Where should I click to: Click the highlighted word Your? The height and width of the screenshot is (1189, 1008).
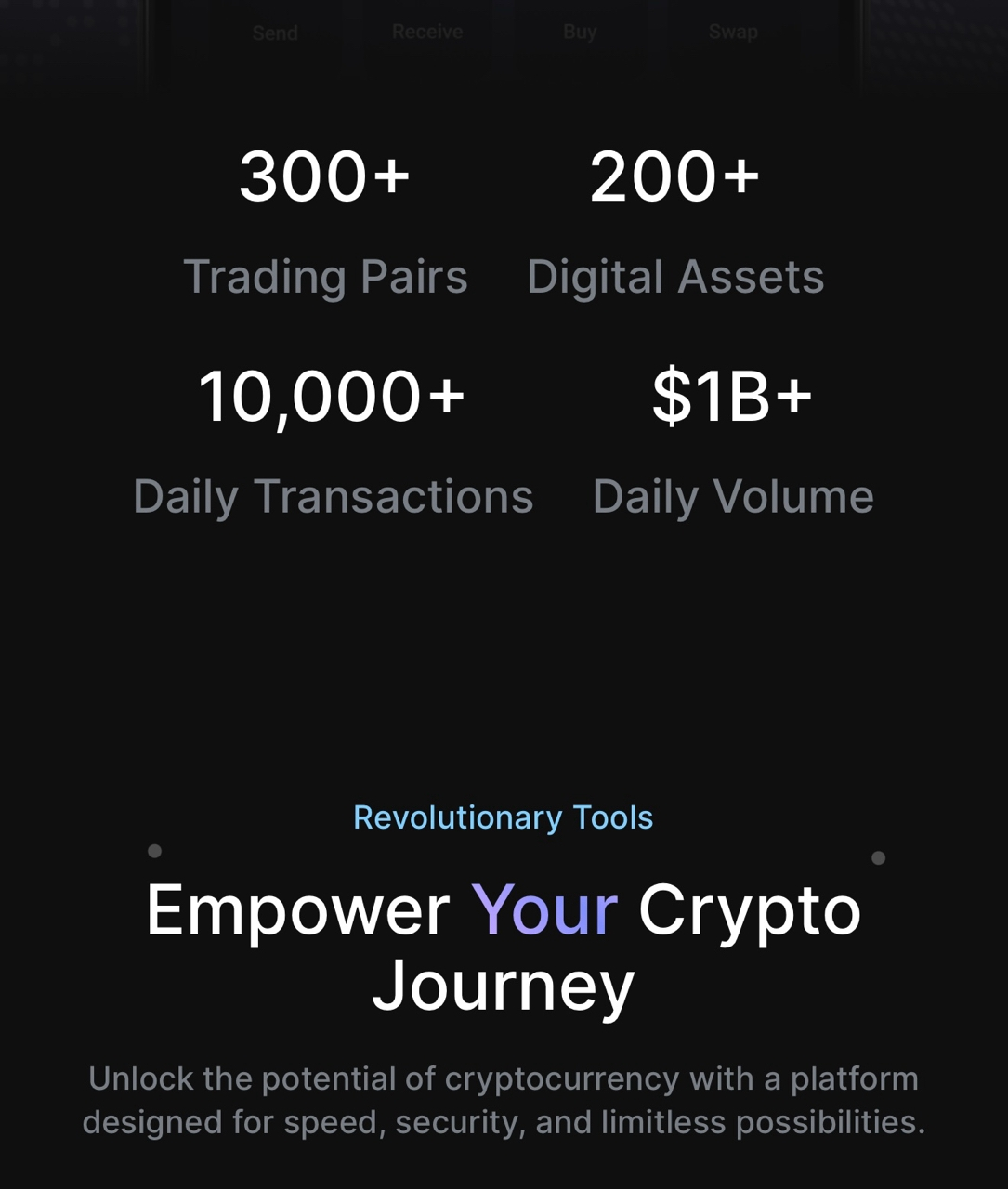point(543,911)
